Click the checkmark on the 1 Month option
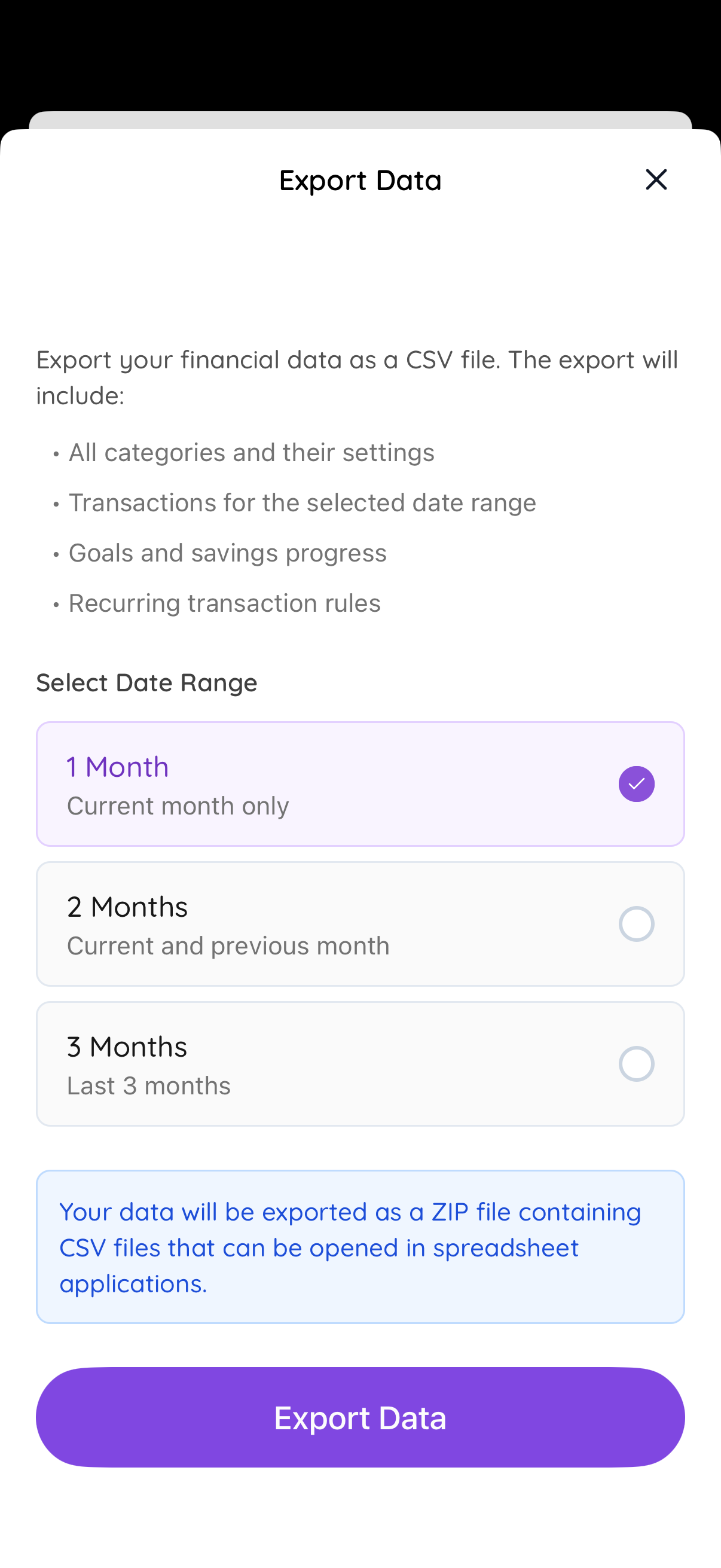The image size is (721, 1568). [637, 783]
